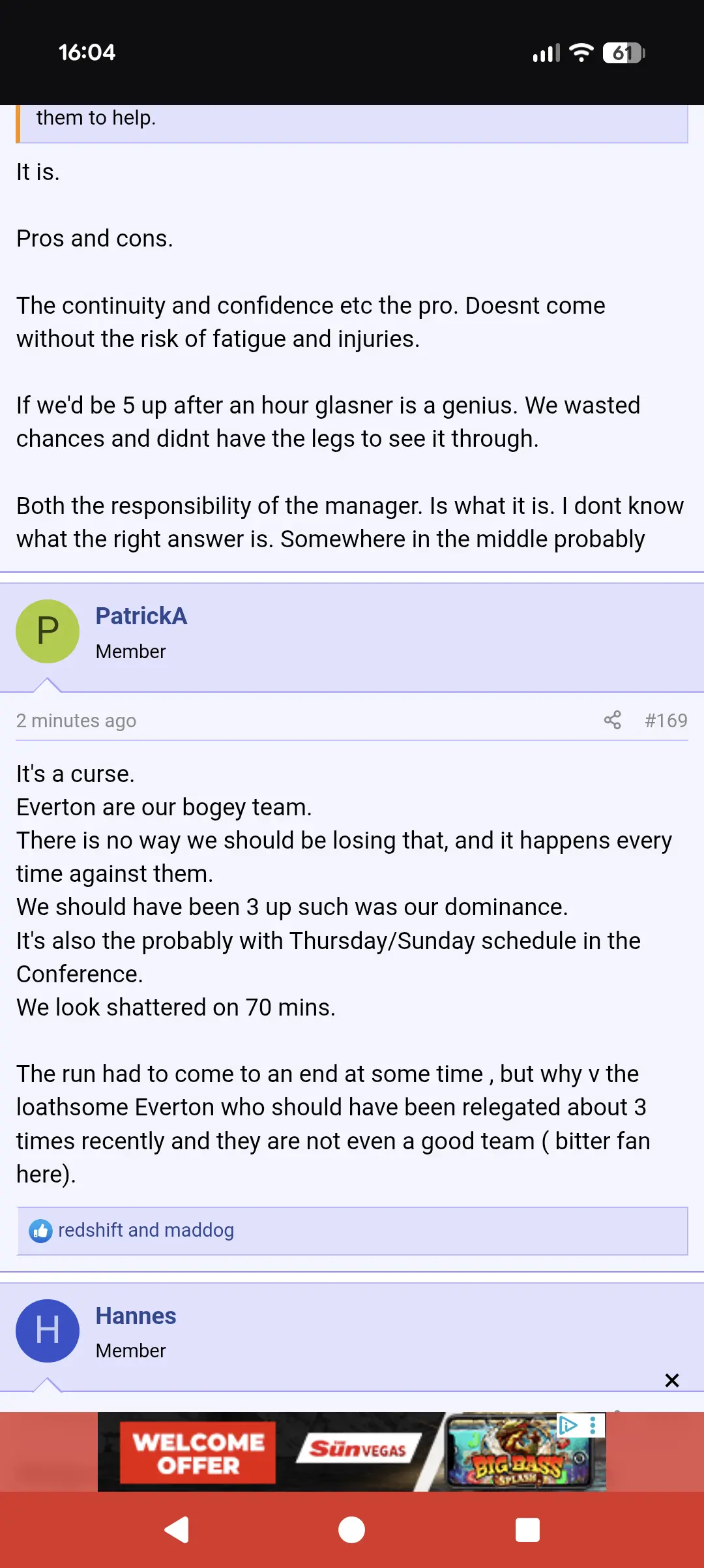The width and height of the screenshot is (704, 1568).
Task: Open permalink for post #169
Action: pyautogui.click(x=666, y=720)
